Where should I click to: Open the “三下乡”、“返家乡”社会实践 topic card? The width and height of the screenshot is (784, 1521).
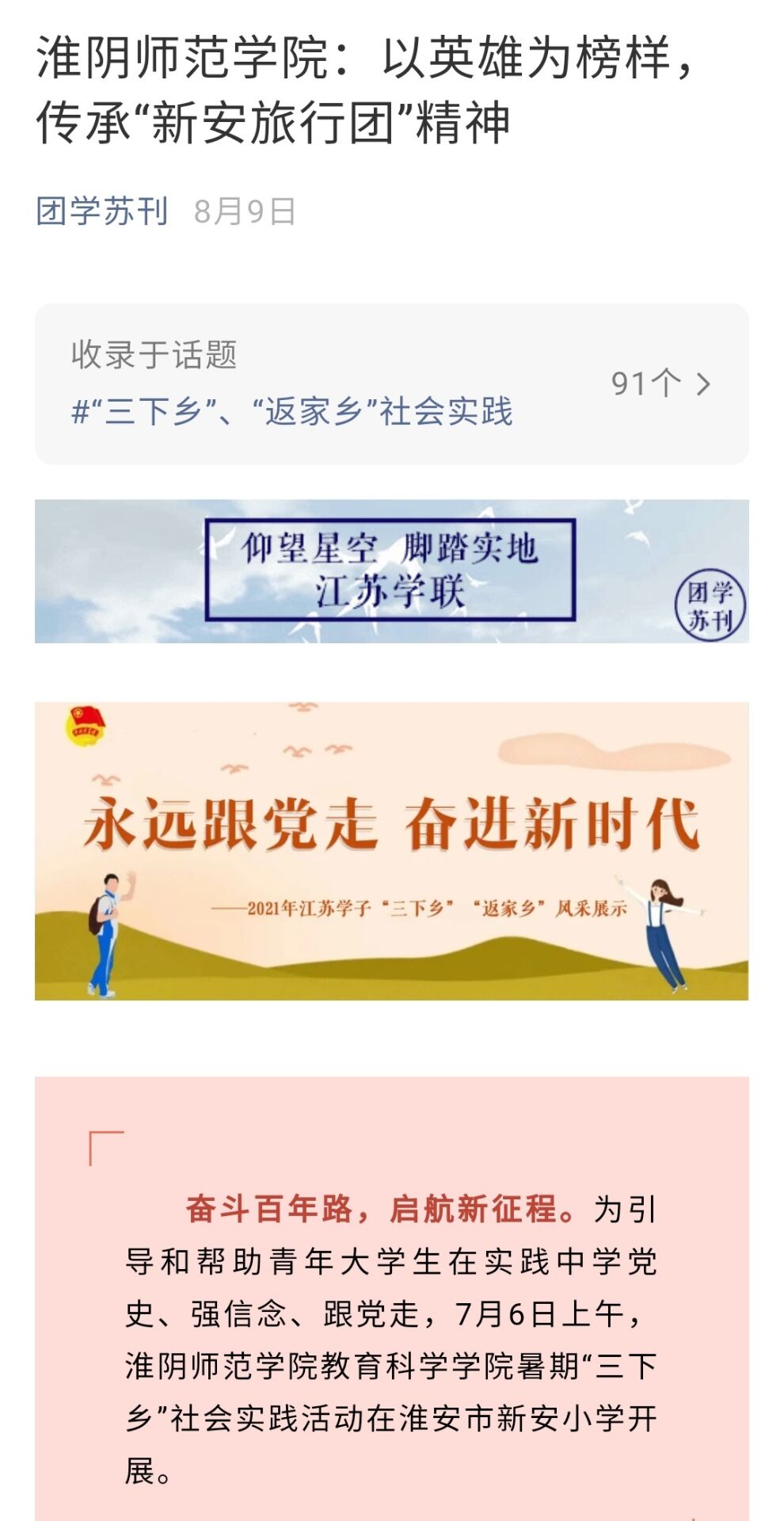click(391, 384)
